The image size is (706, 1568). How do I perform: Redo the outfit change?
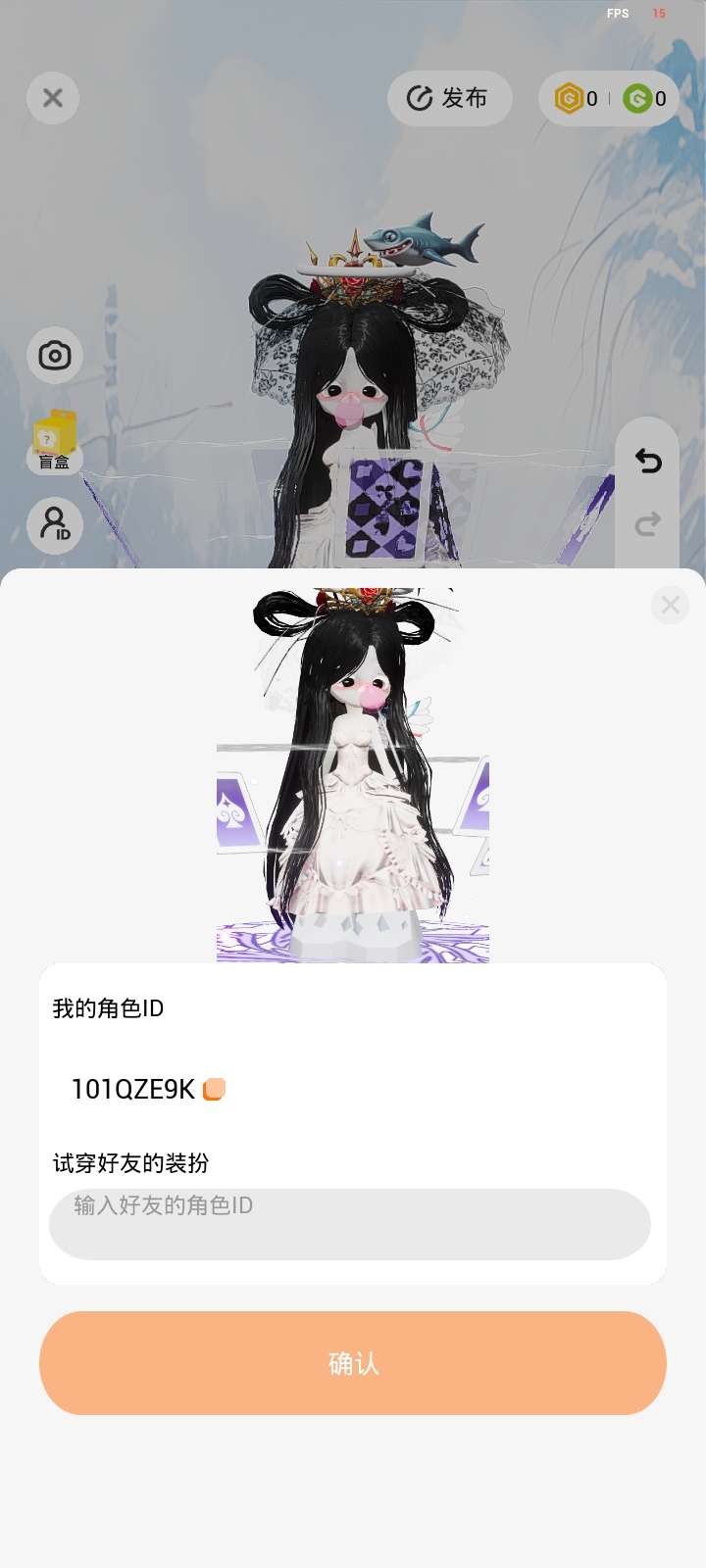(x=647, y=524)
